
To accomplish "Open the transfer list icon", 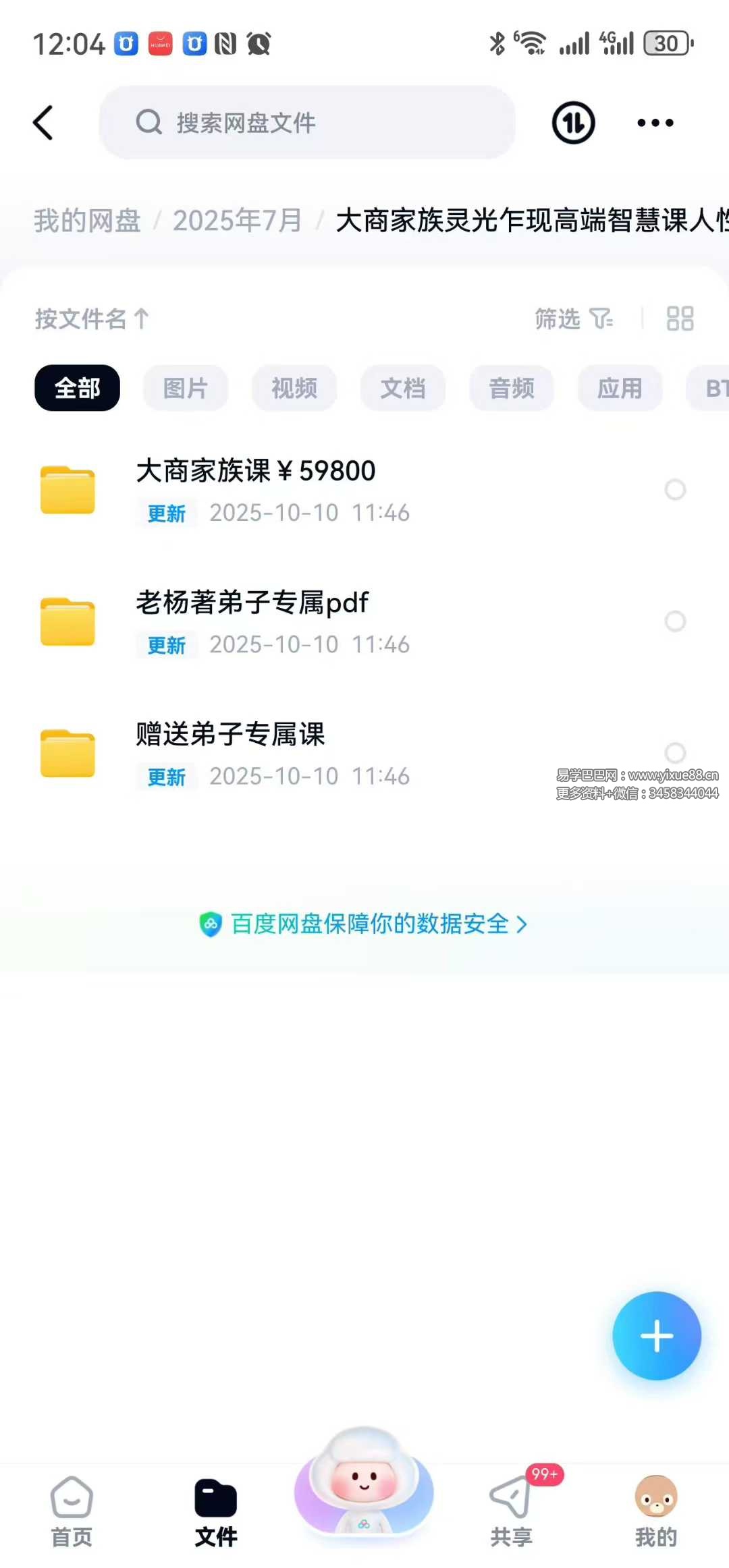I will (x=573, y=123).
